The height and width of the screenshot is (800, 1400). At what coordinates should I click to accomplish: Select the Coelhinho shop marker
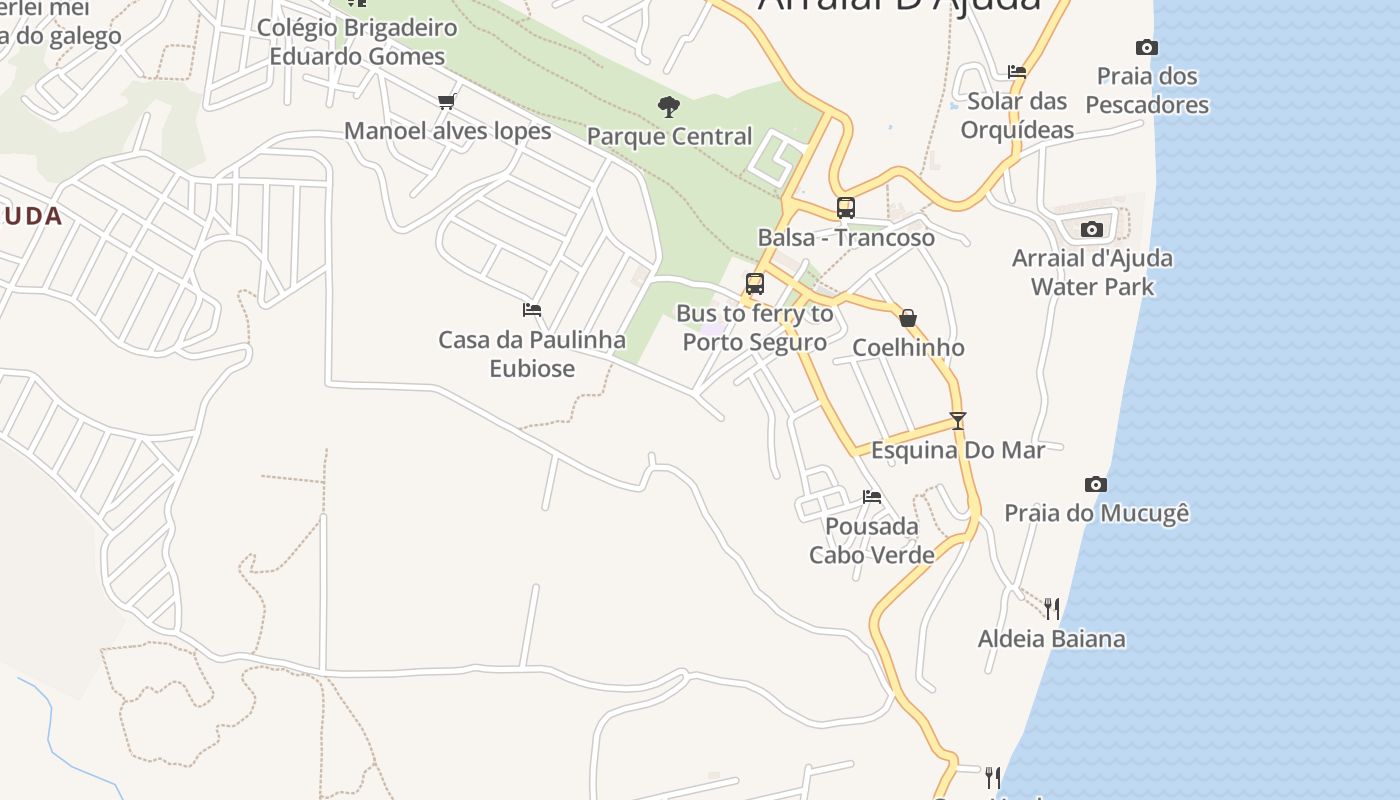click(908, 318)
